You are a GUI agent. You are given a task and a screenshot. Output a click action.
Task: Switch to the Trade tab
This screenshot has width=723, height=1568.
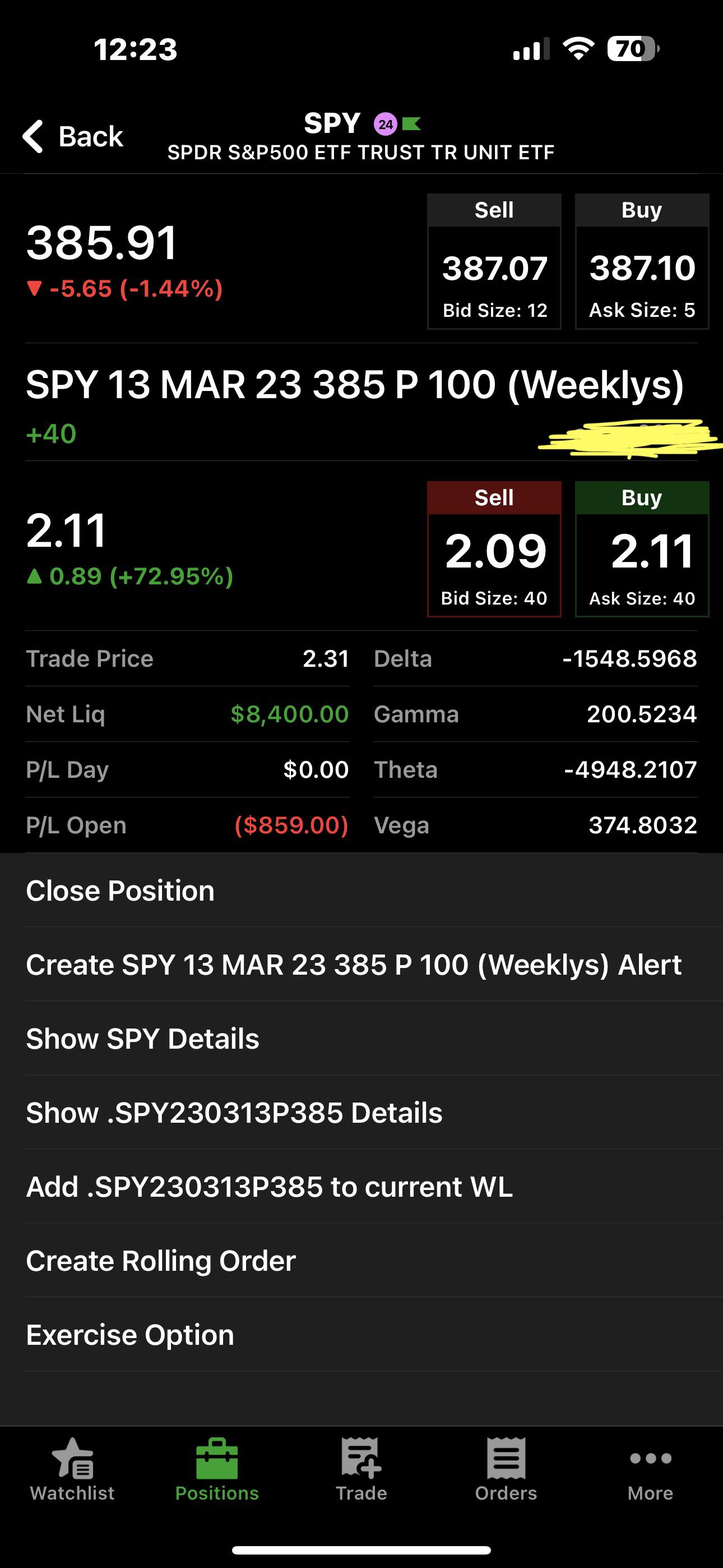[x=361, y=1470]
